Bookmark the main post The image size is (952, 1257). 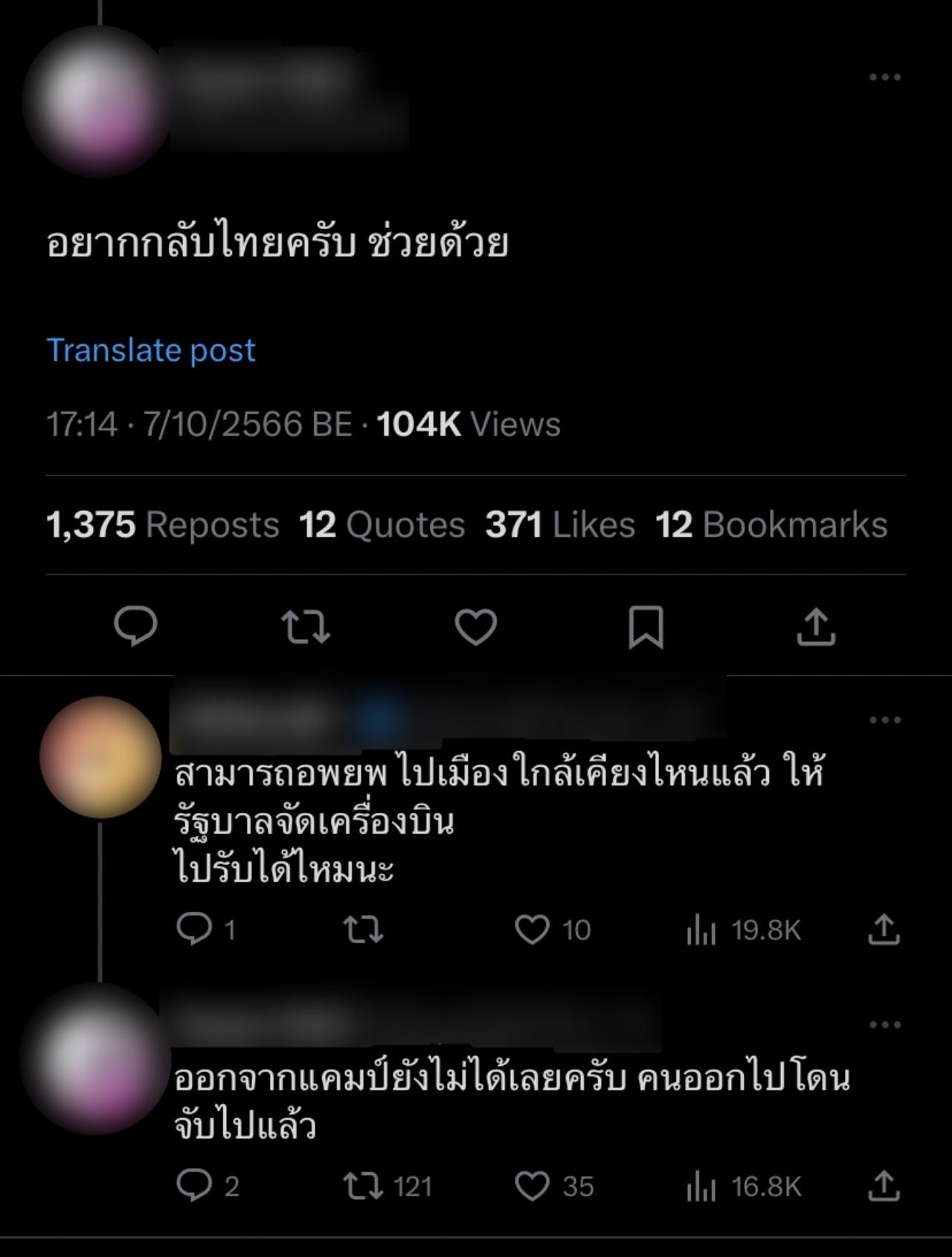[x=646, y=626]
